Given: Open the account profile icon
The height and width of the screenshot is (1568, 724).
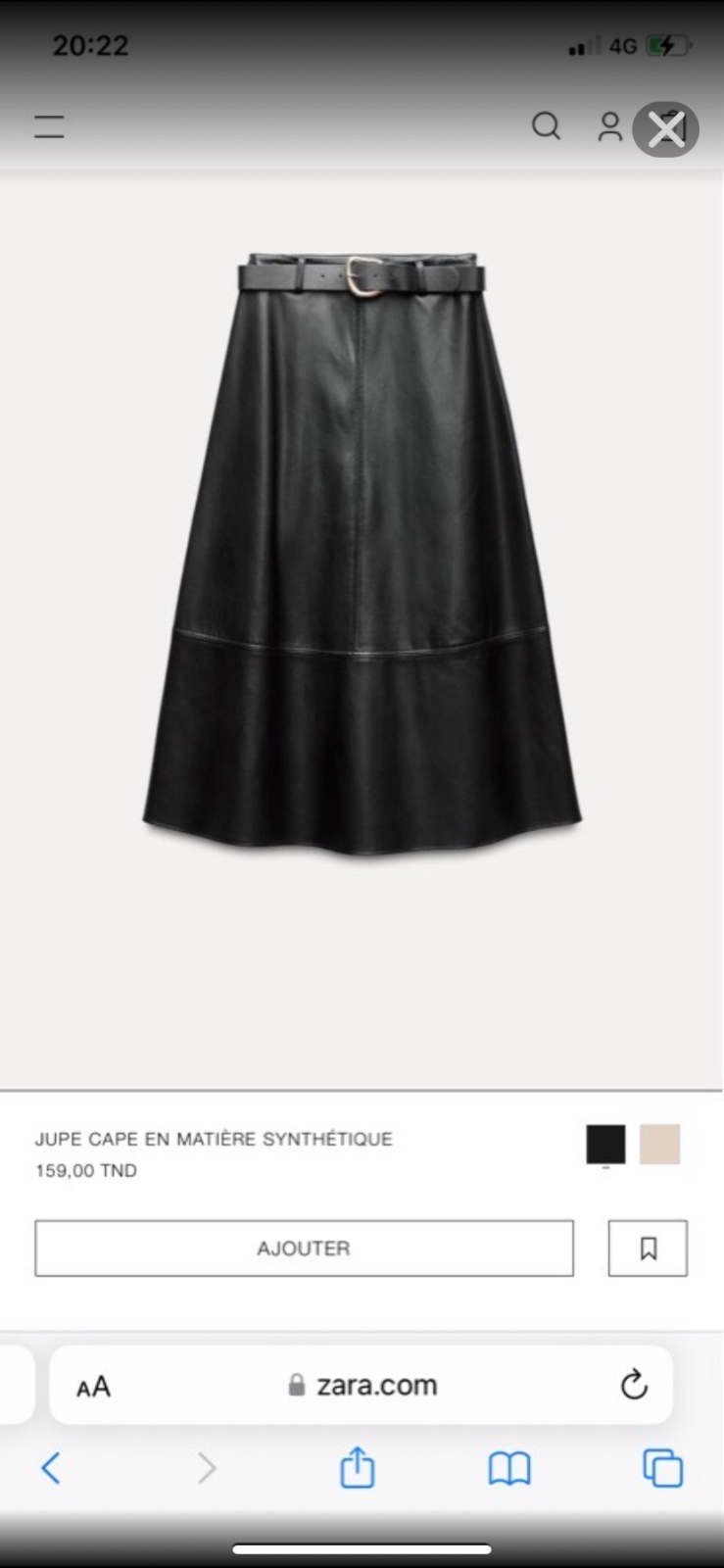Looking at the screenshot, I should pyautogui.click(x=610, y=126).
